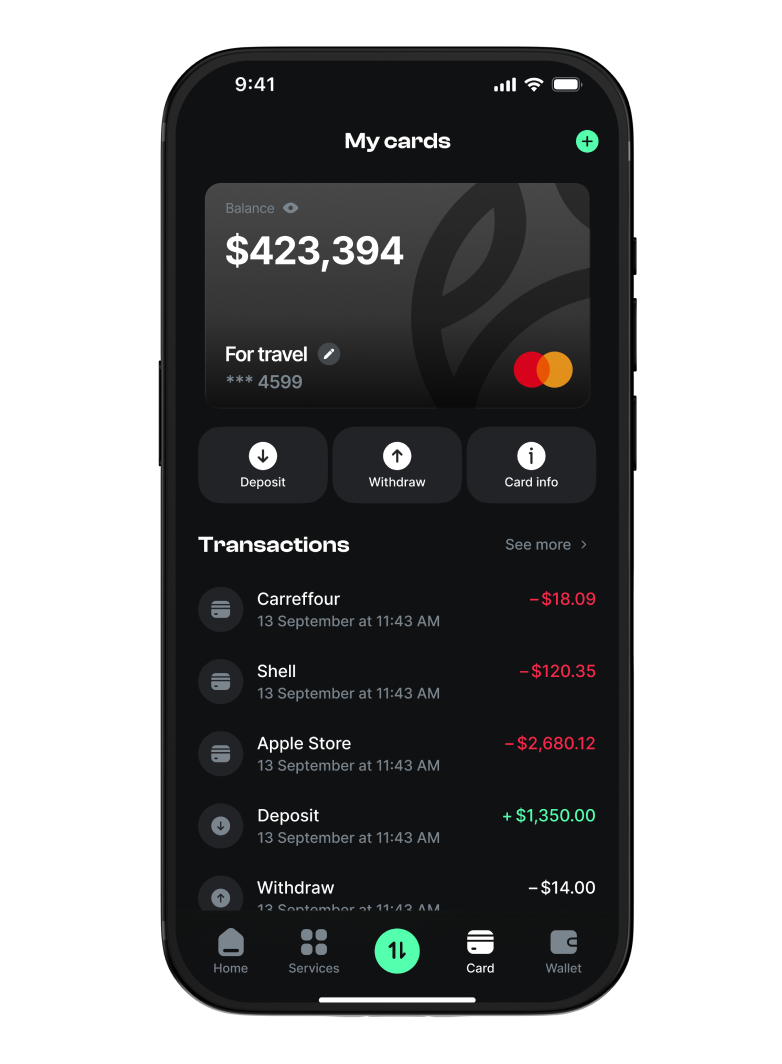Viewport: 782px width, 1064px height.
Task: Open the Shell transaction
Action: (397, 681)
